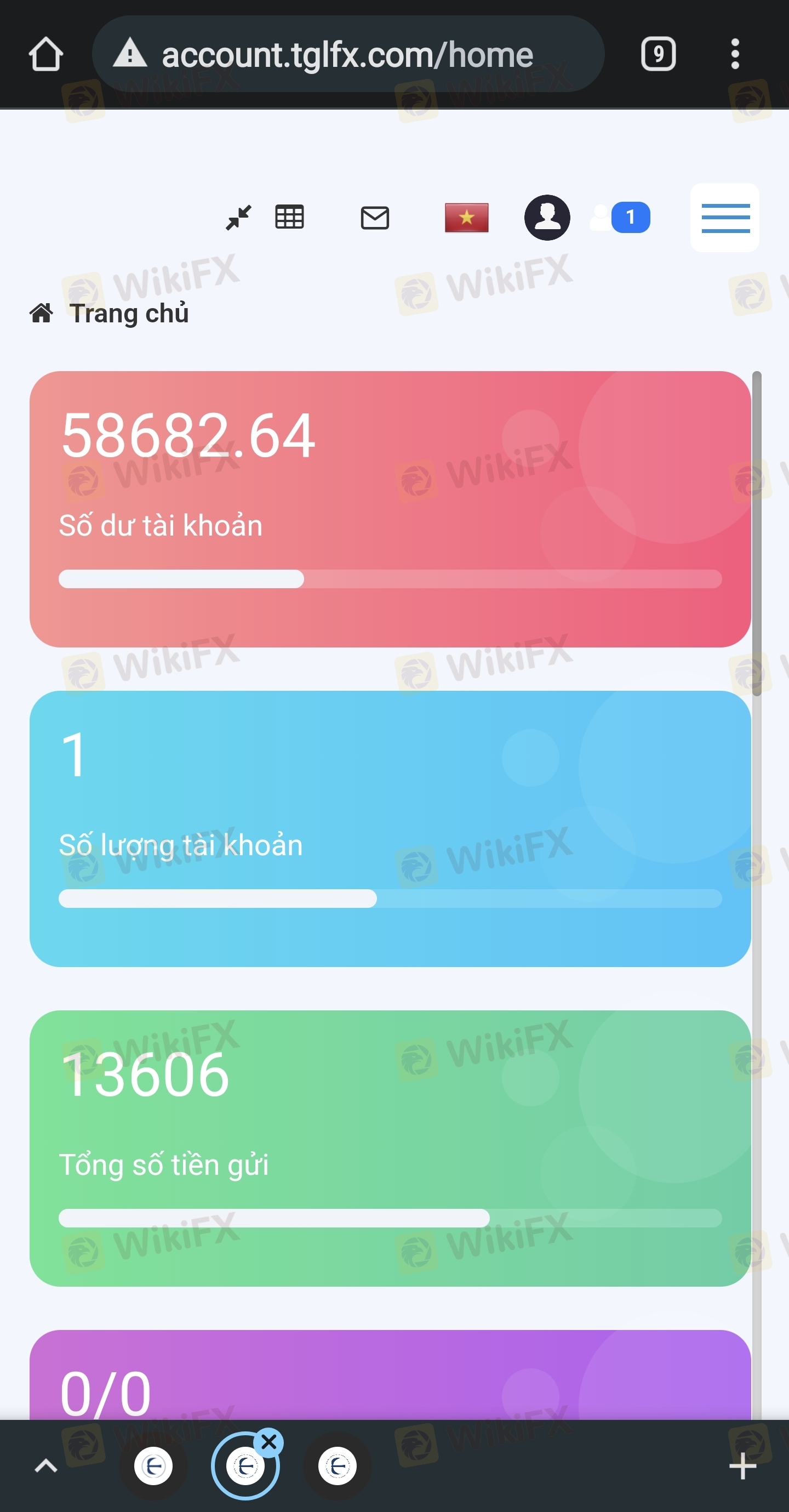
Task: Open the grid table icon
Action: pyautogui.click(x=289, y=217)
